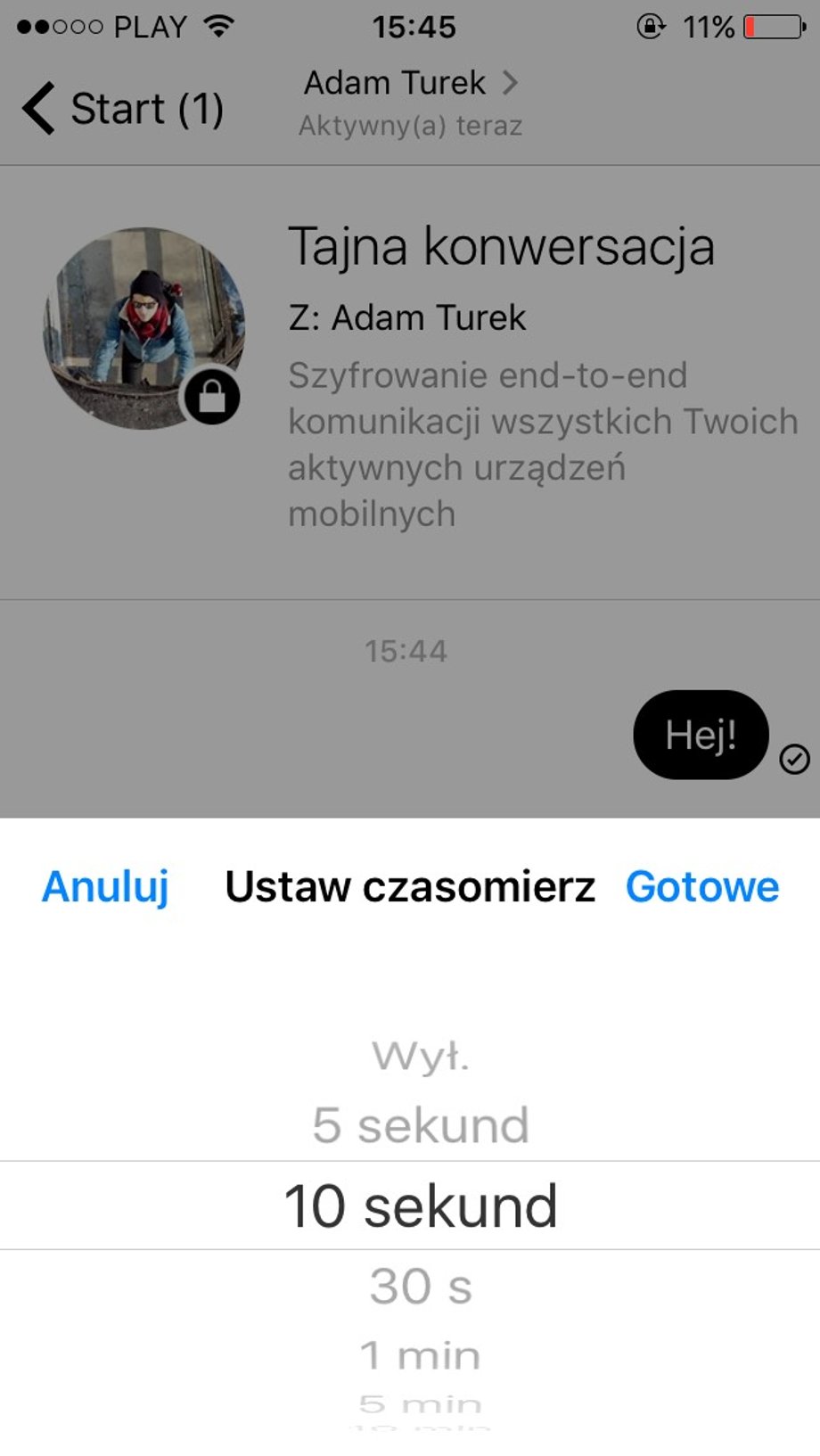Tap Anuluj to cancel the timer
820x1456 pixels.
(x=105, y=886)
